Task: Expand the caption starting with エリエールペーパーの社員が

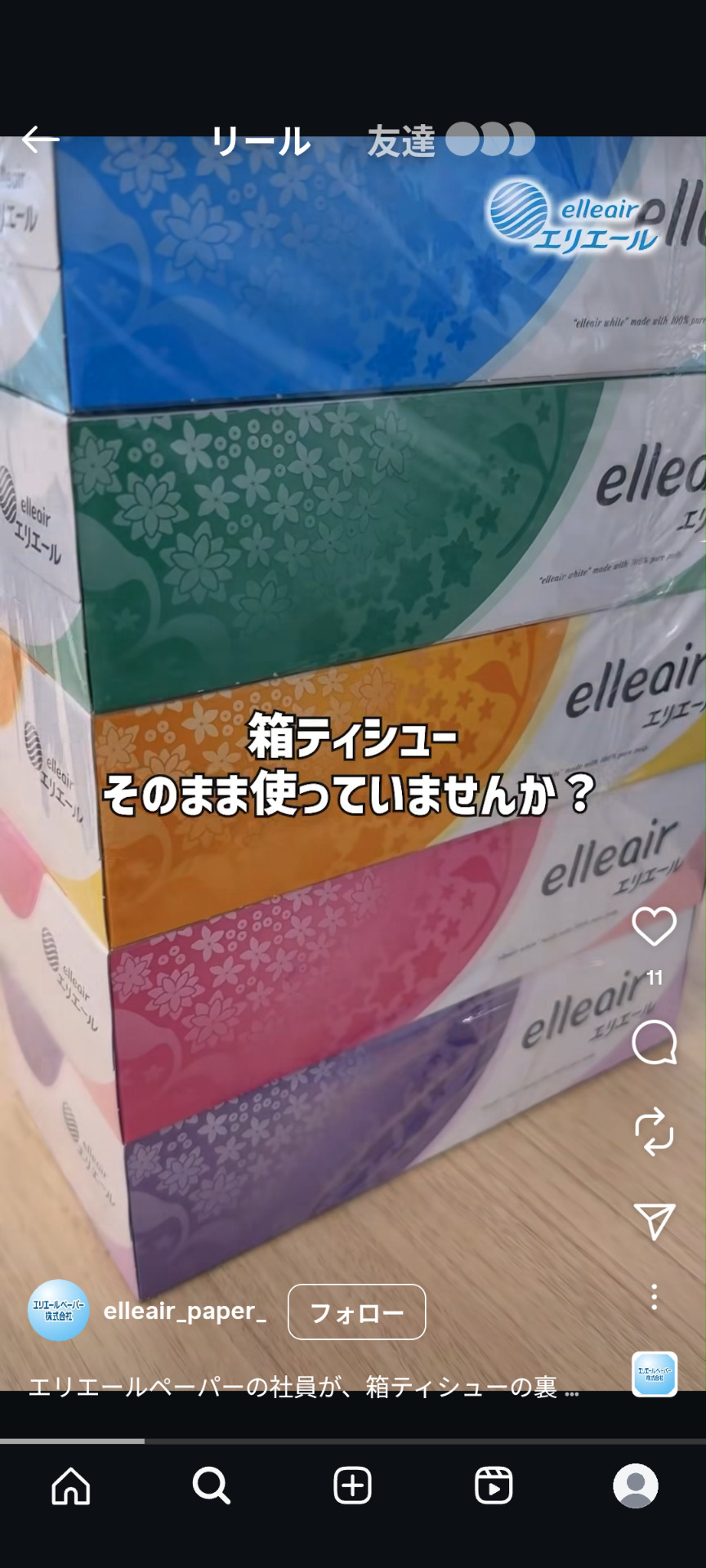Action: tap(302, 1386)
